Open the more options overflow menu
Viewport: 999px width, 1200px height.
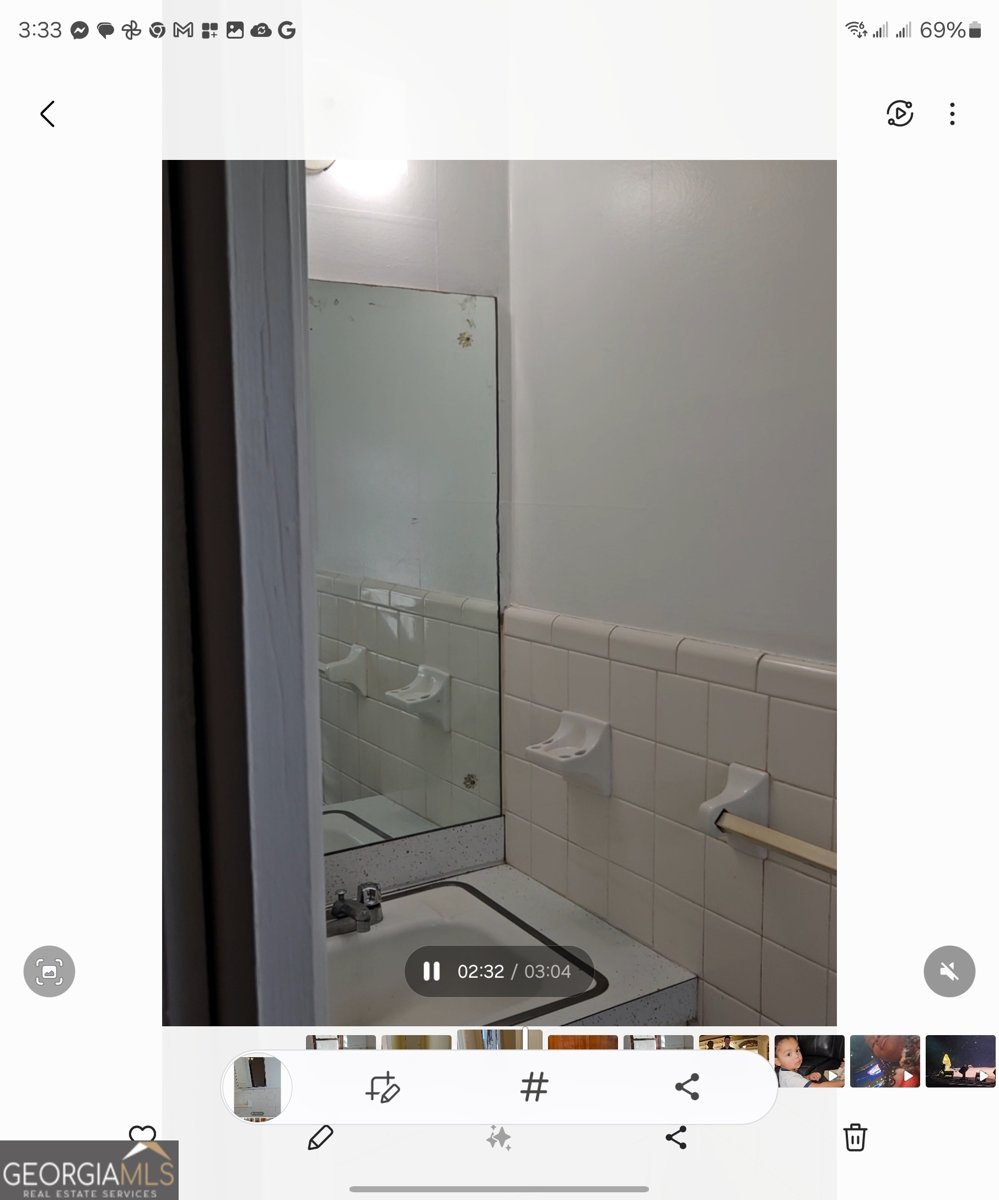point(952,114)
